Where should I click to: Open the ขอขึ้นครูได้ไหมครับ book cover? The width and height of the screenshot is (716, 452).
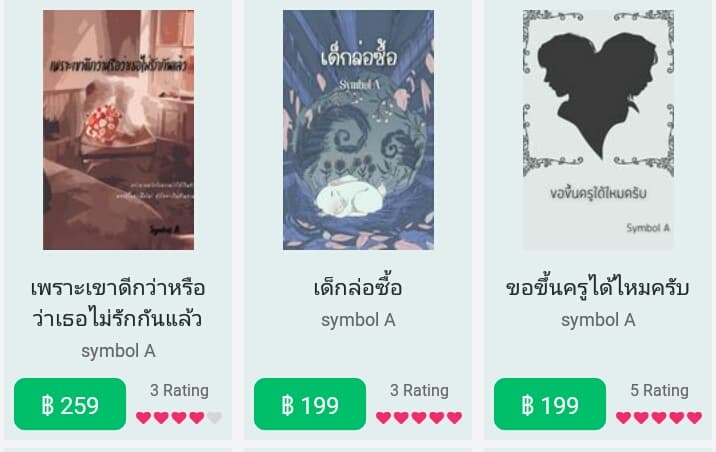598,130
